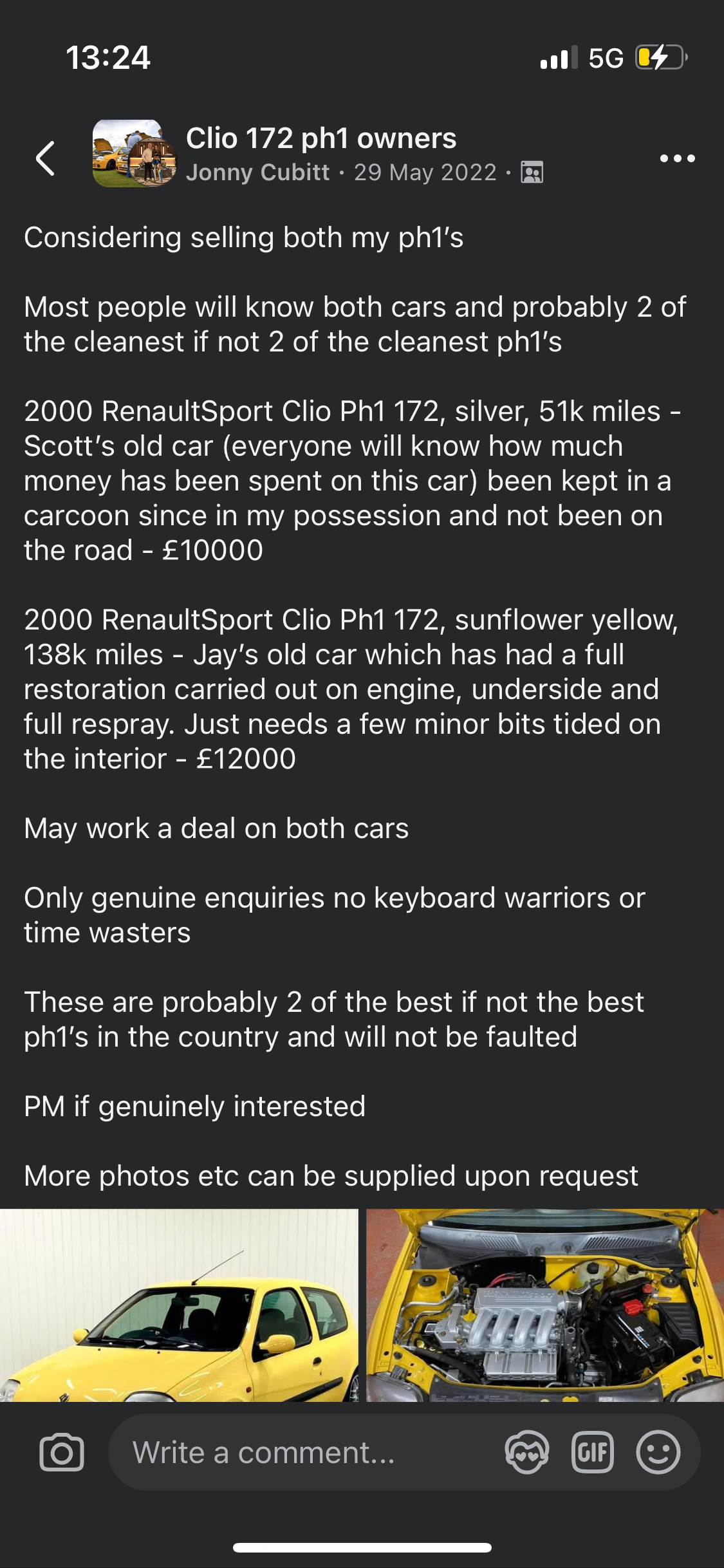Open the yellow Clio exterior photo
Viewport: 724px width, 1568px height.
(179, 1304)
